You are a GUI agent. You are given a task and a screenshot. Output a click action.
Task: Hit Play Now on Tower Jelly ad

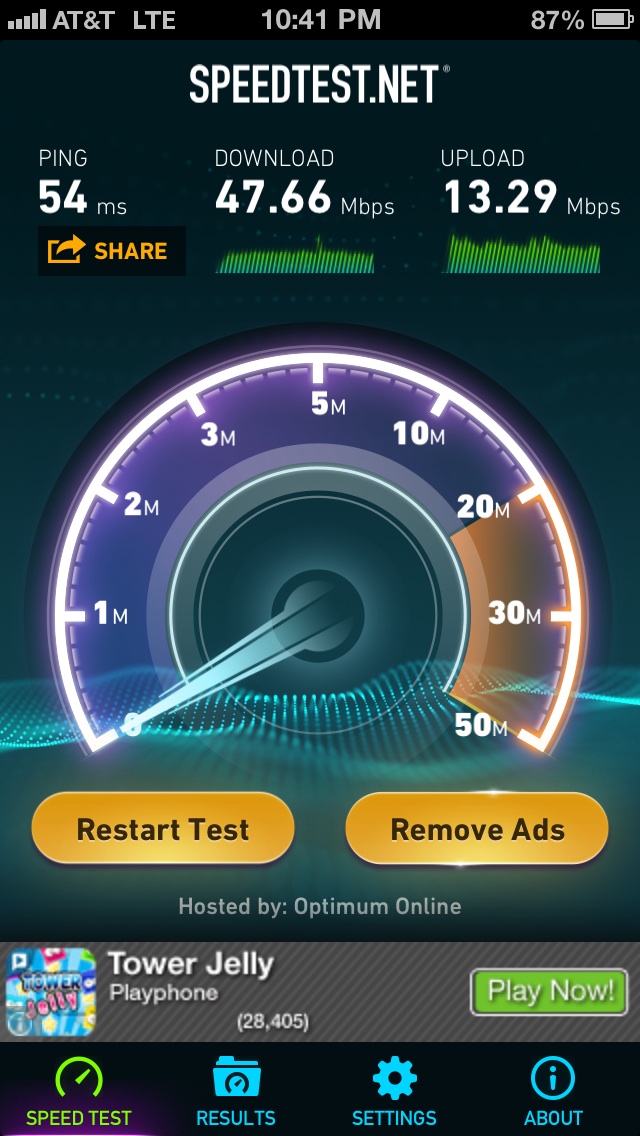tap(549, 991)
